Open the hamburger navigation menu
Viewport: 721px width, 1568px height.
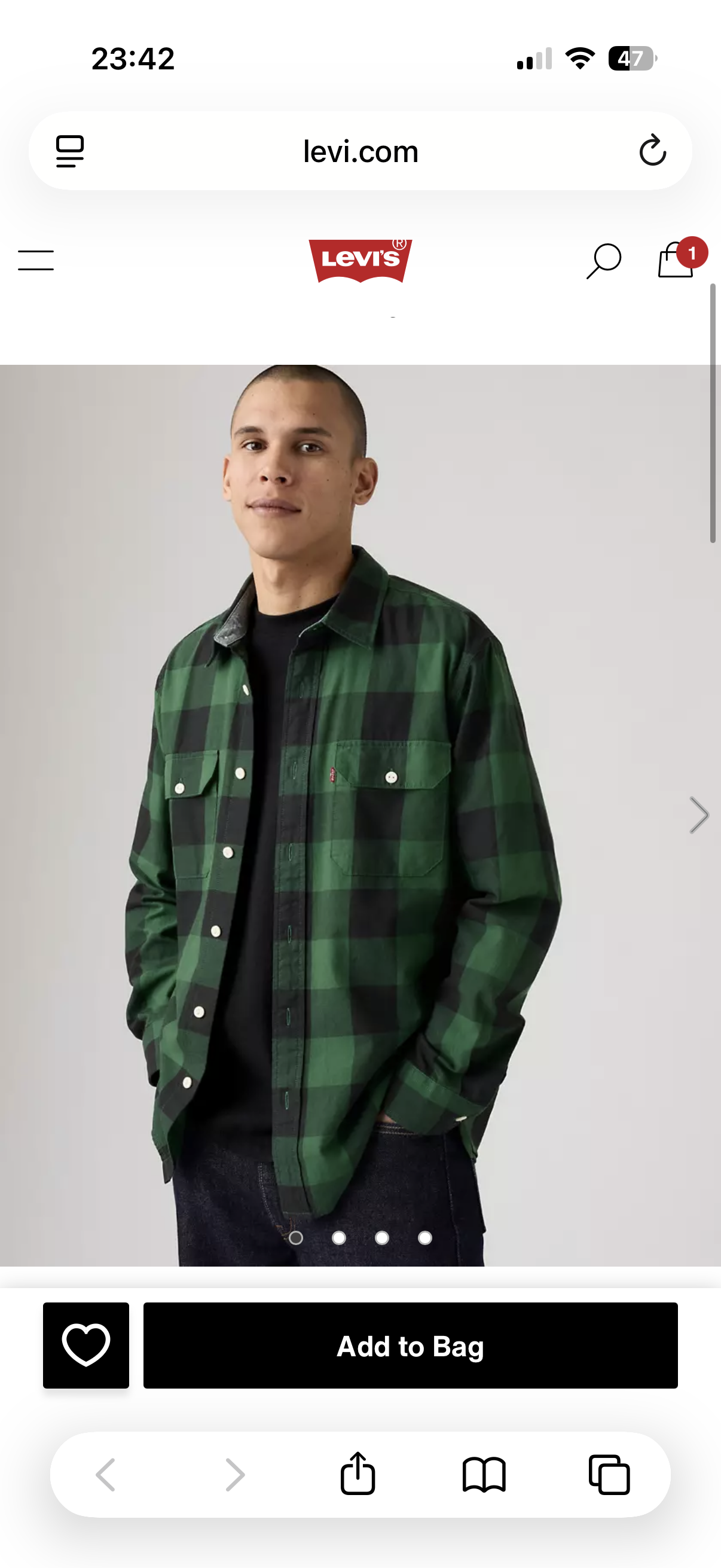click(36, 260)
